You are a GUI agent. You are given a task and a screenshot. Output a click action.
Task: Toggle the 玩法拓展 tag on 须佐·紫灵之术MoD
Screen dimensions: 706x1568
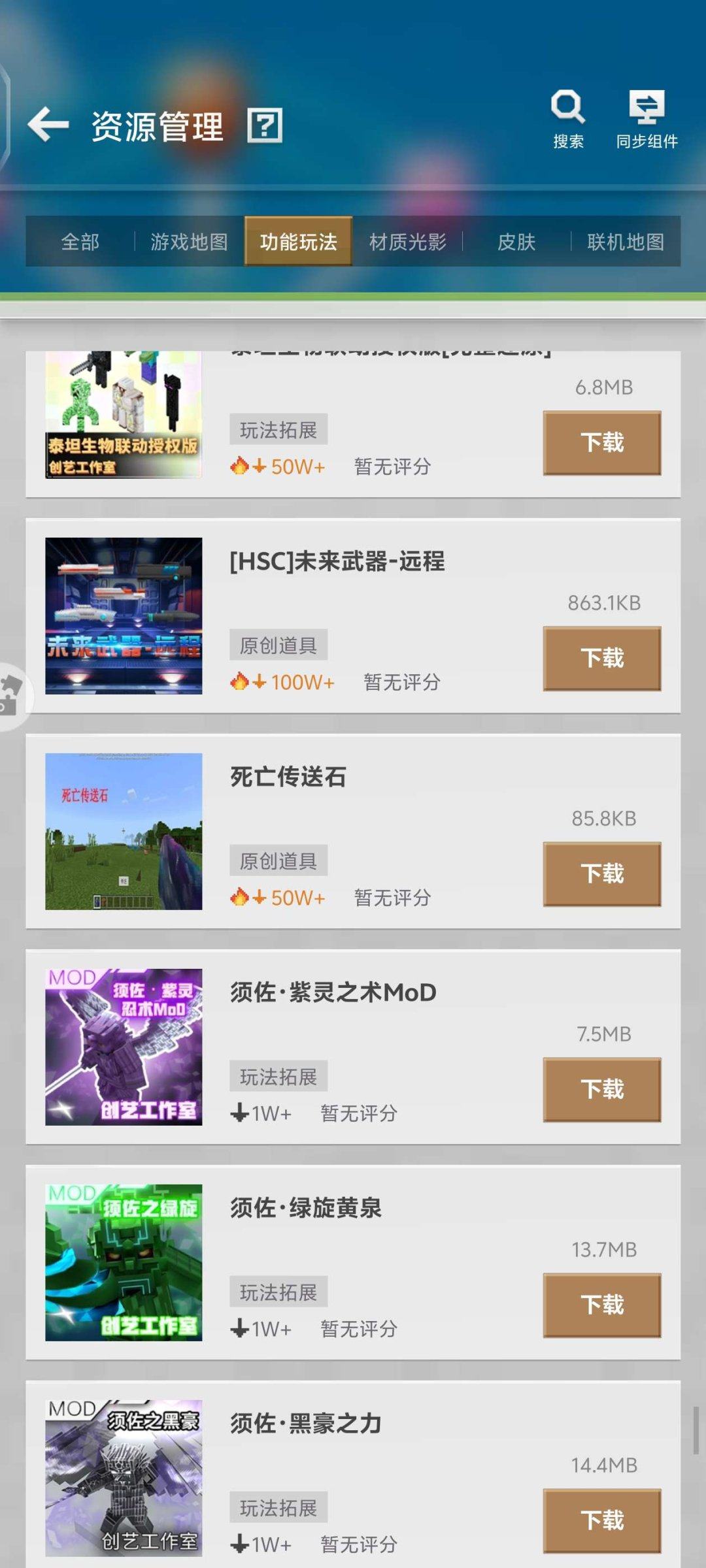pyautogui.click(x=278, y=1075)
